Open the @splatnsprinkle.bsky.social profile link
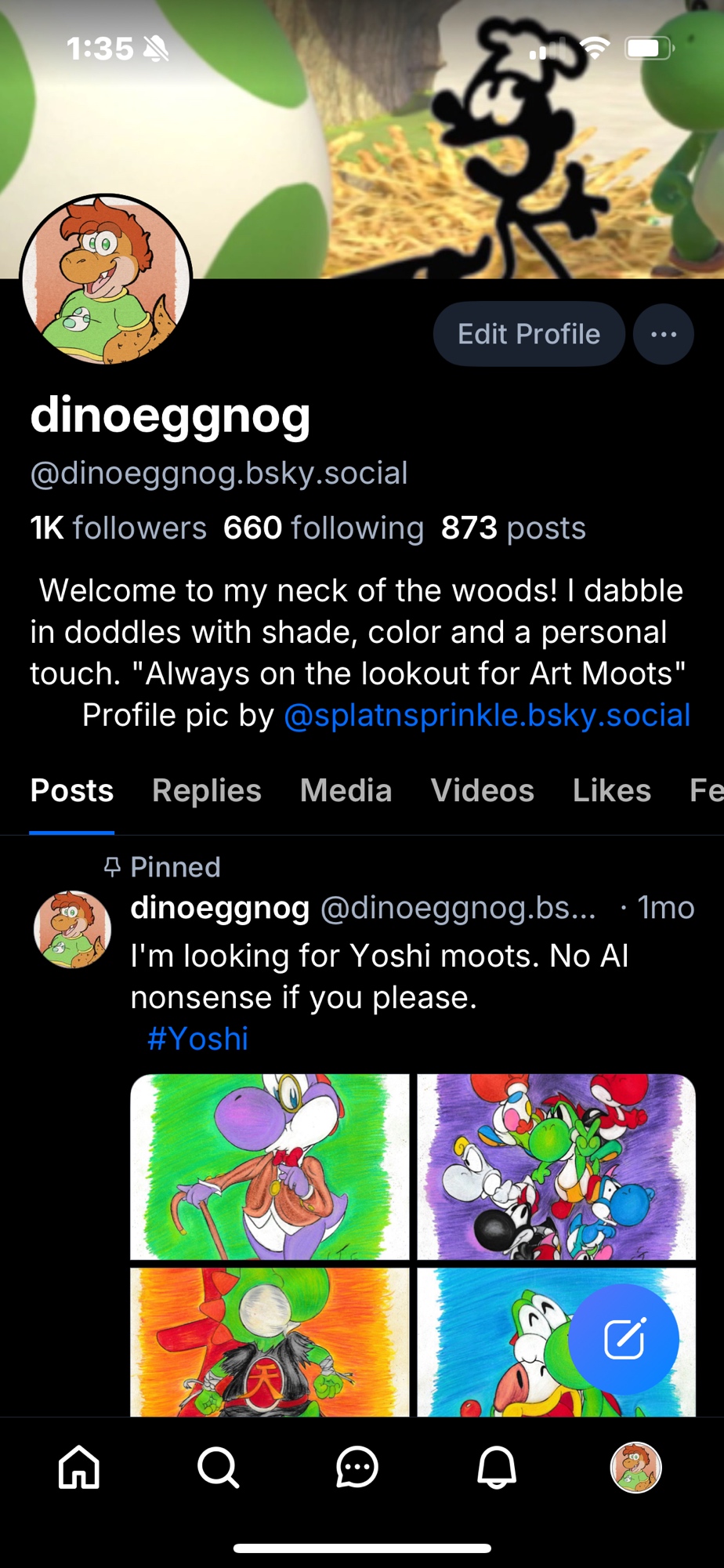 click(x=487, y=715)
